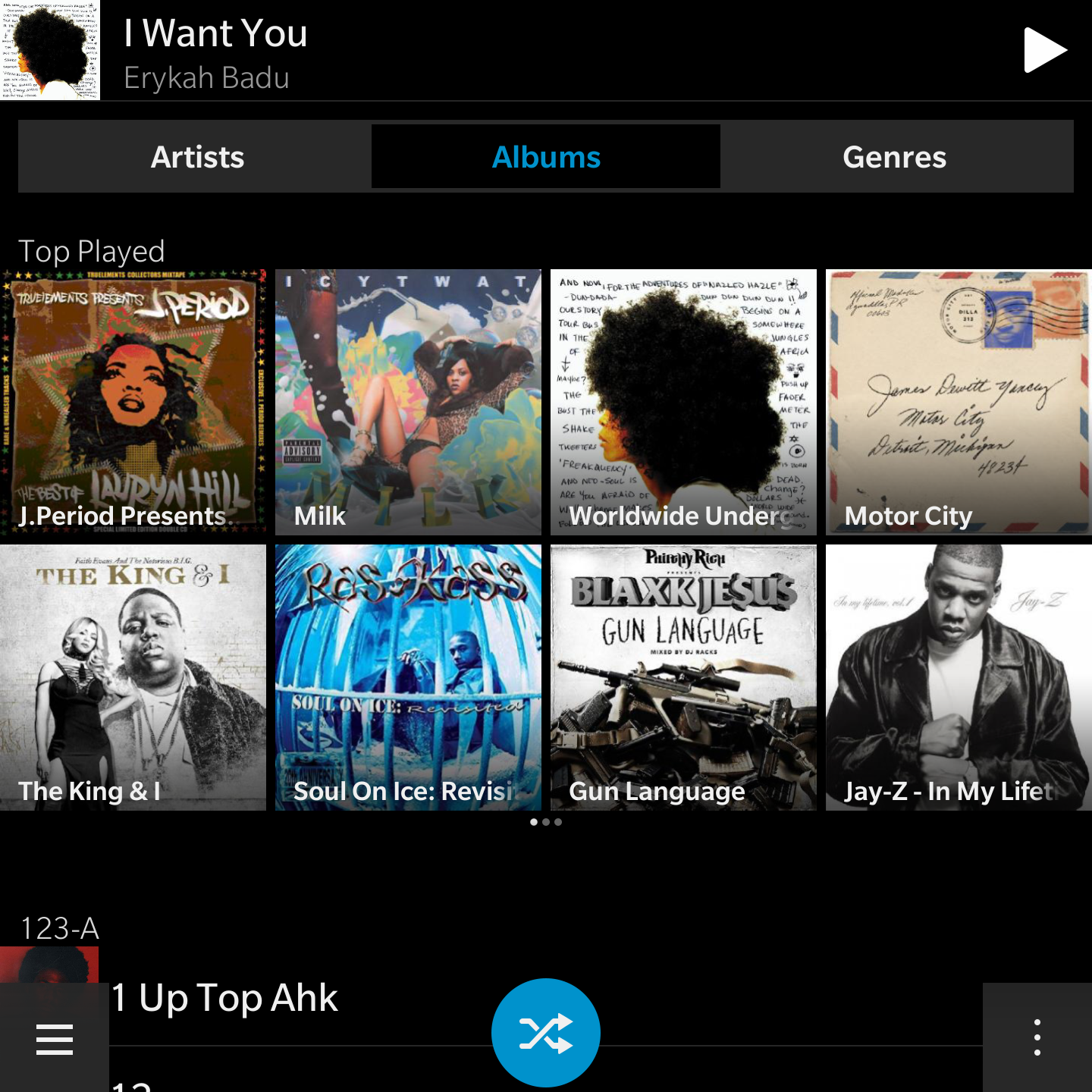Image resolution: width=1092 pixels, height=1092 pixels.
Task: Play the song I Want You
Action: (1044, 50)
